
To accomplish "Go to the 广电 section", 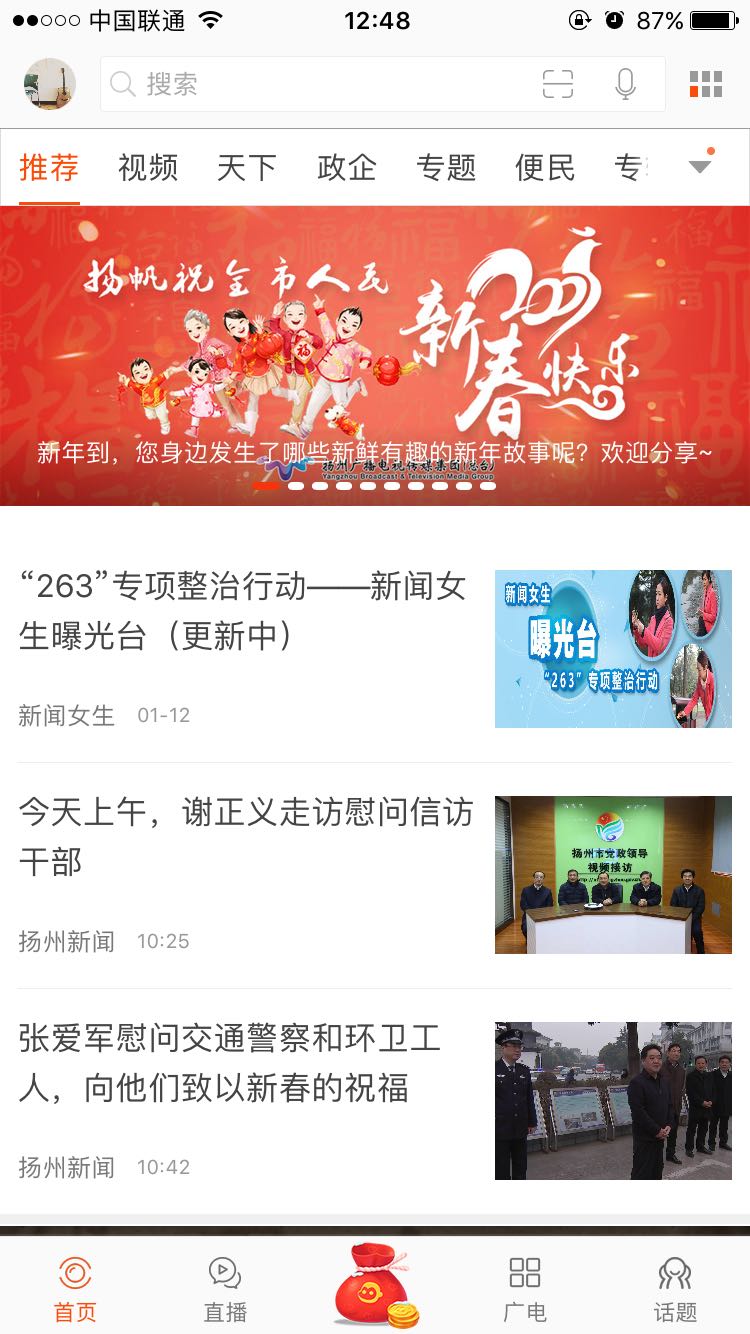I will click(525, 1290).
